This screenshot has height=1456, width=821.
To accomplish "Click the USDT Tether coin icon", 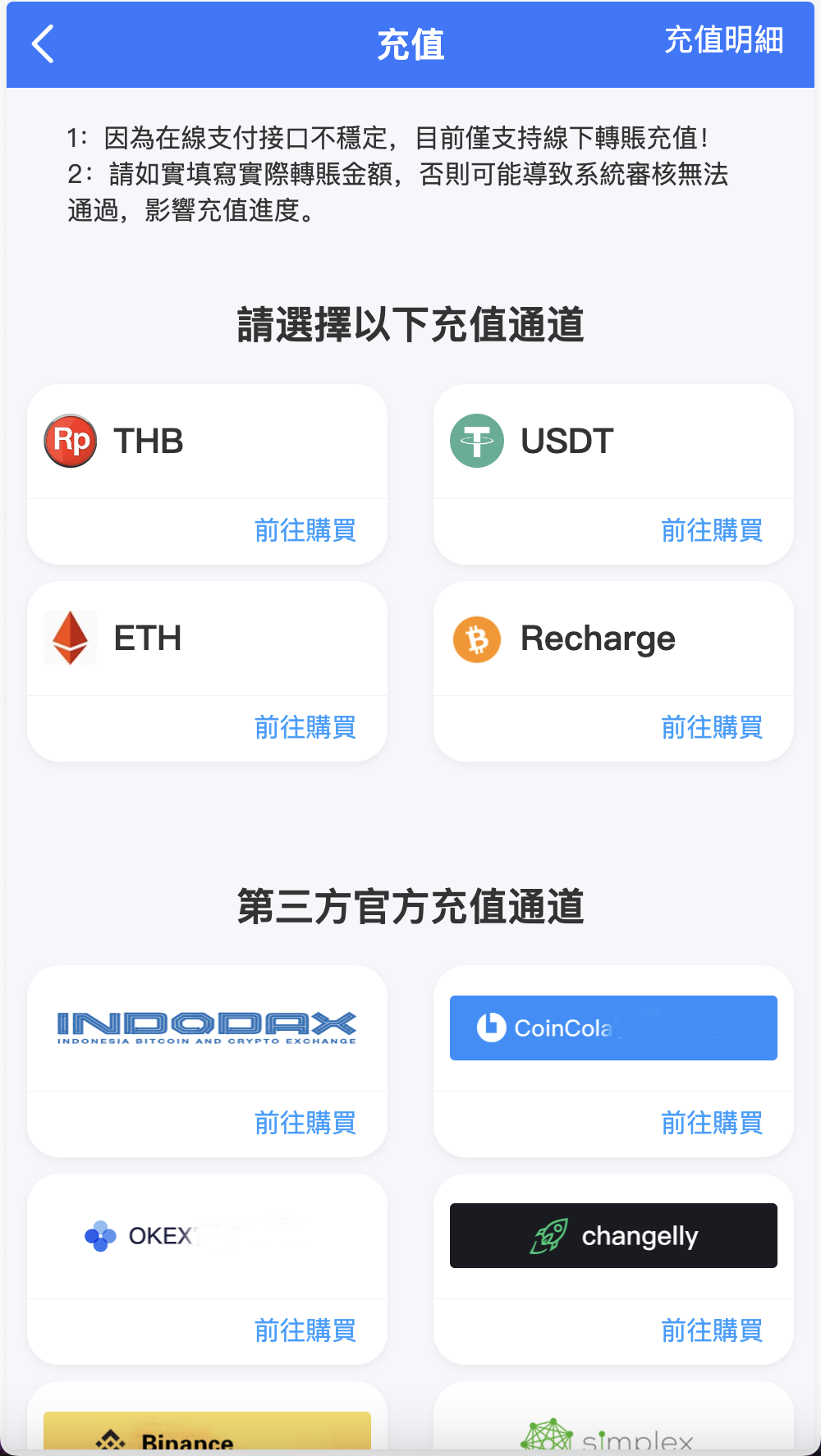I will [477, 441].
